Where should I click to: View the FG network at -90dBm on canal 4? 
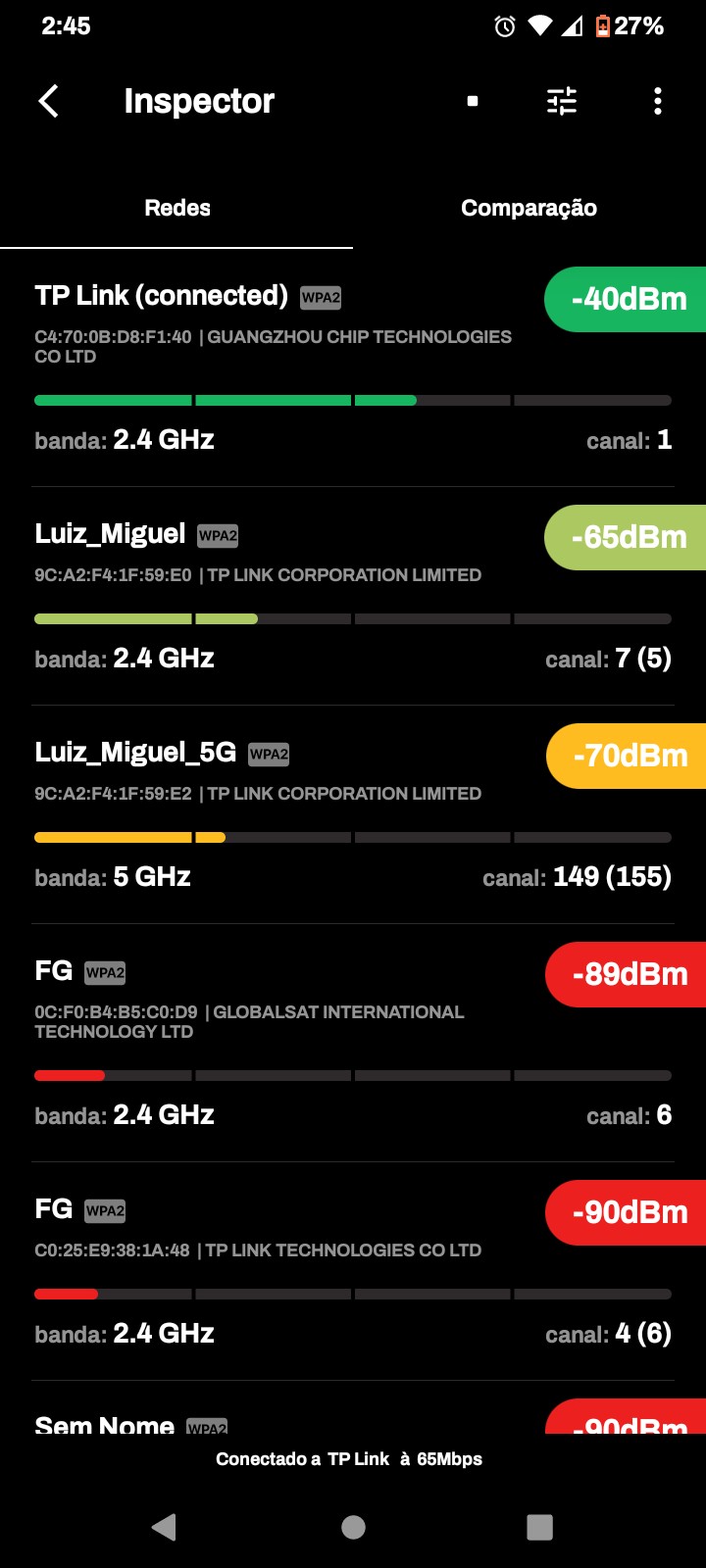tap(294, 1271)
